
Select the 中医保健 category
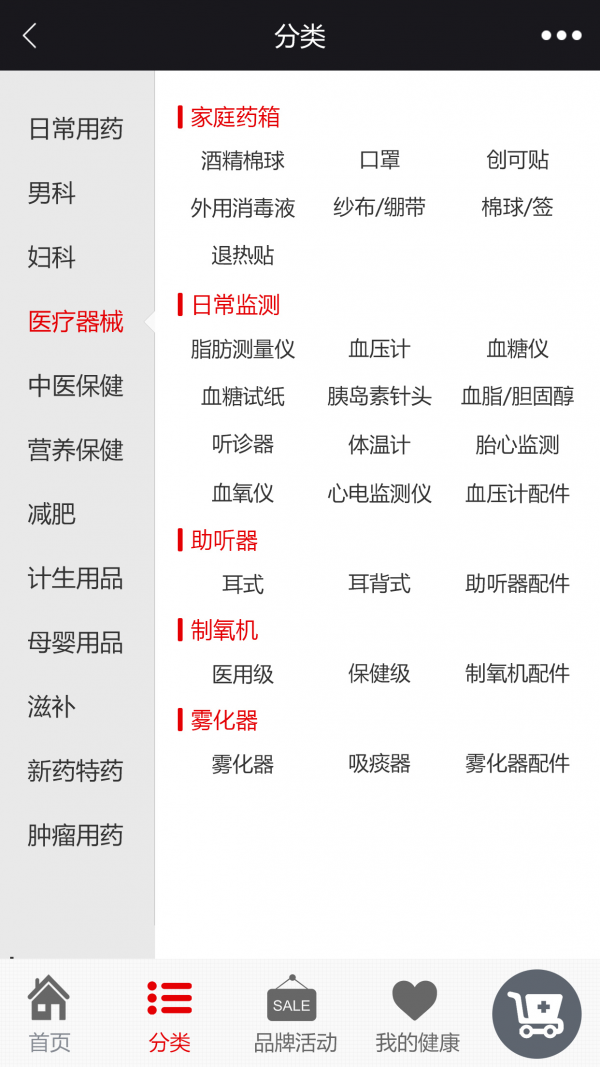[76, 386]
